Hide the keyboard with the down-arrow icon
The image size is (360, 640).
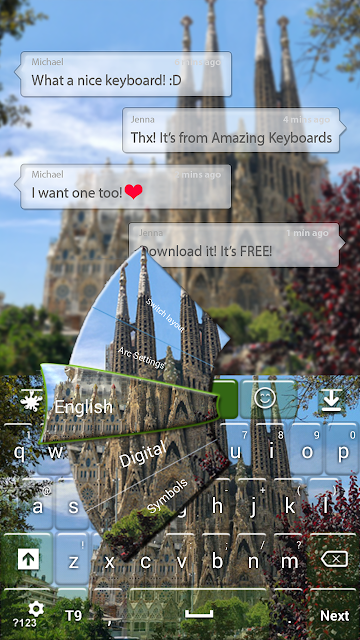click(x=331, y=400)
